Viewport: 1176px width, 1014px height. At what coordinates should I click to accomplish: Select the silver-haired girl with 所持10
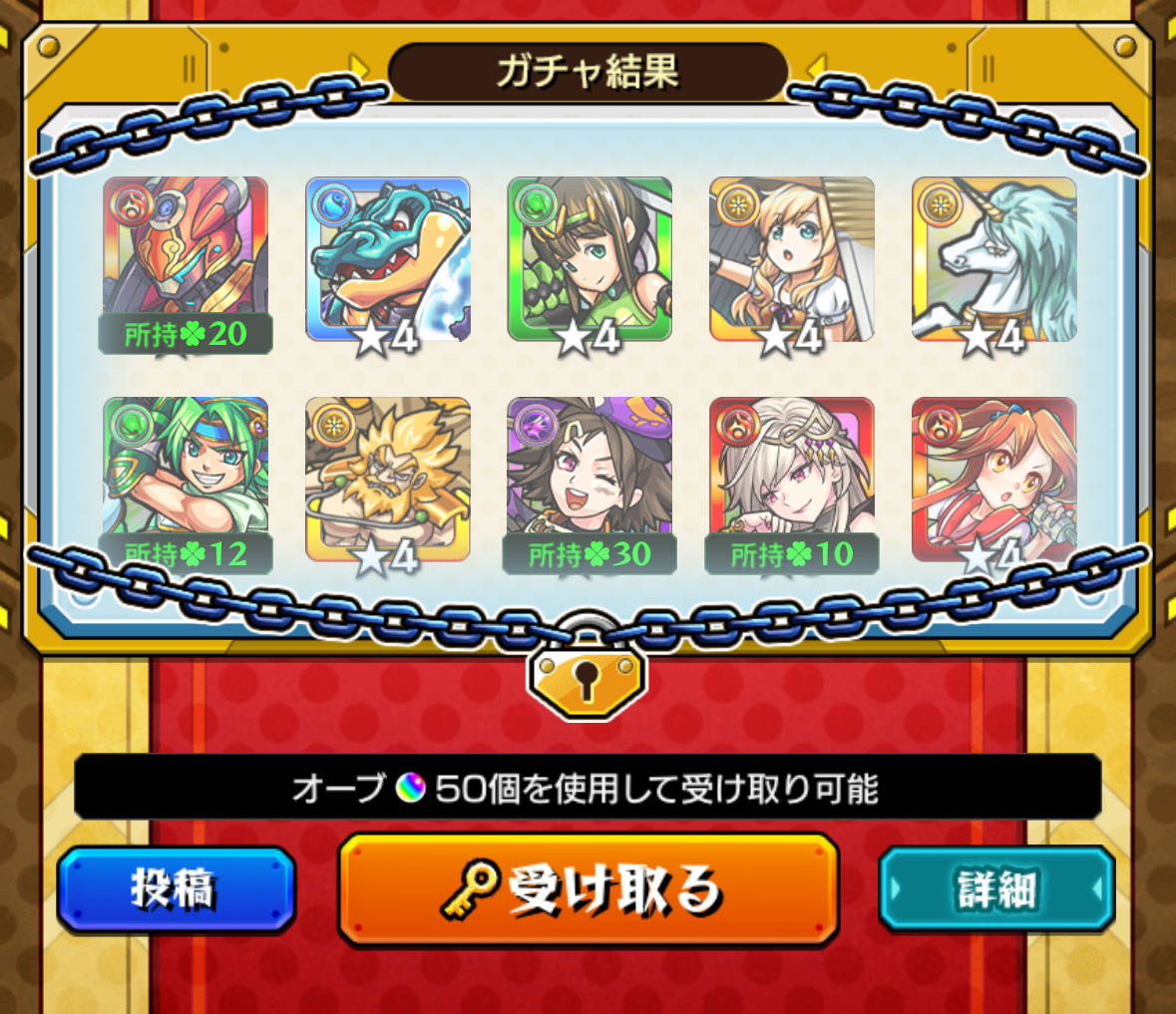(792, 482)
